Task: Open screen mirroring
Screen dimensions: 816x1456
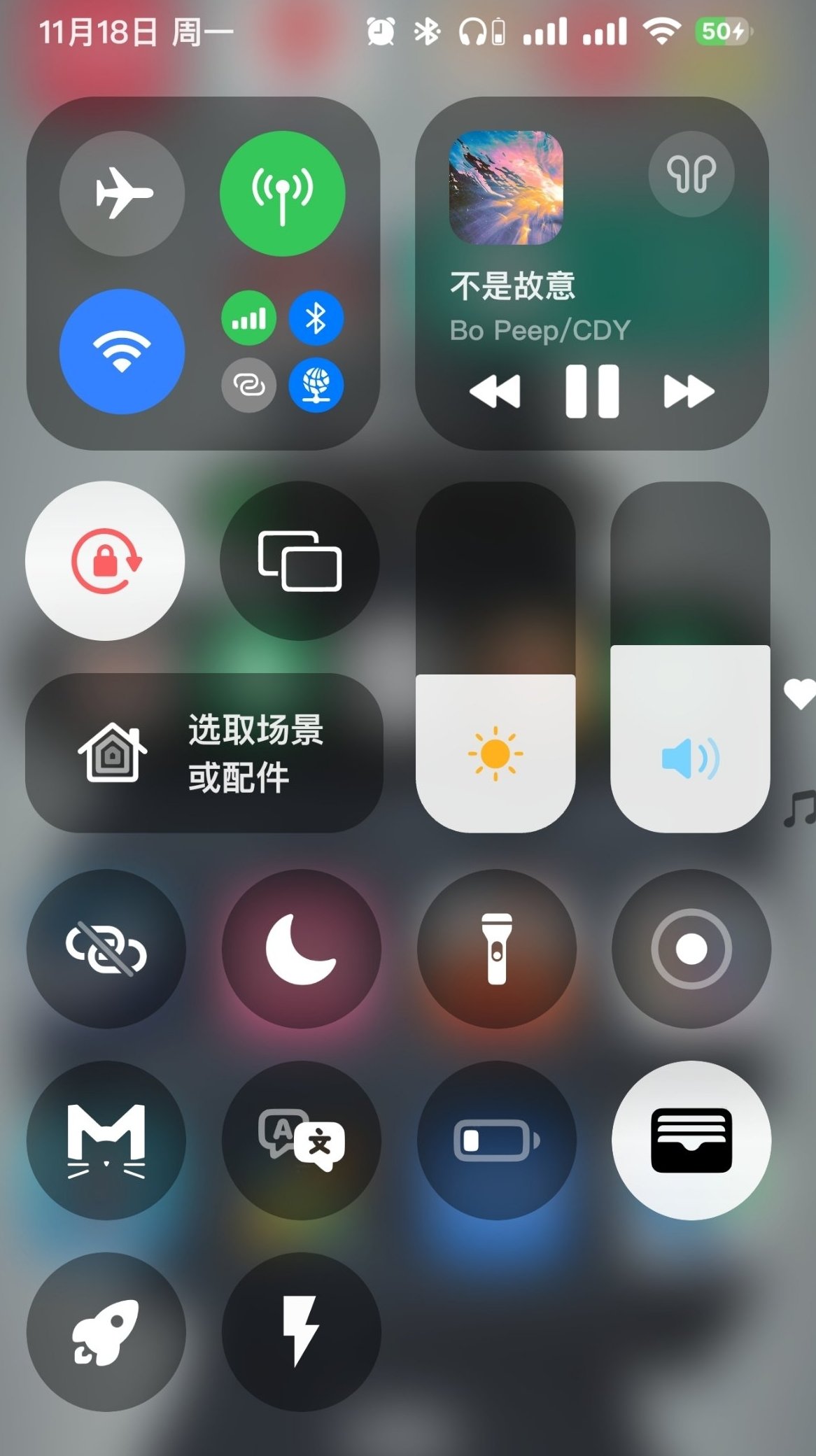Action: tap(300, 560)
